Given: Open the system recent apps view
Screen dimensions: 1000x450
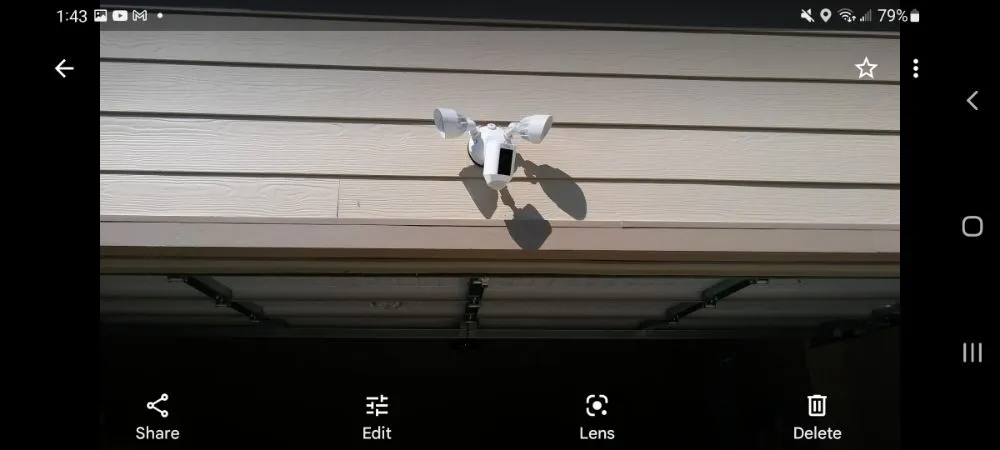Looking at the screenshot, I should pos(972,352).
